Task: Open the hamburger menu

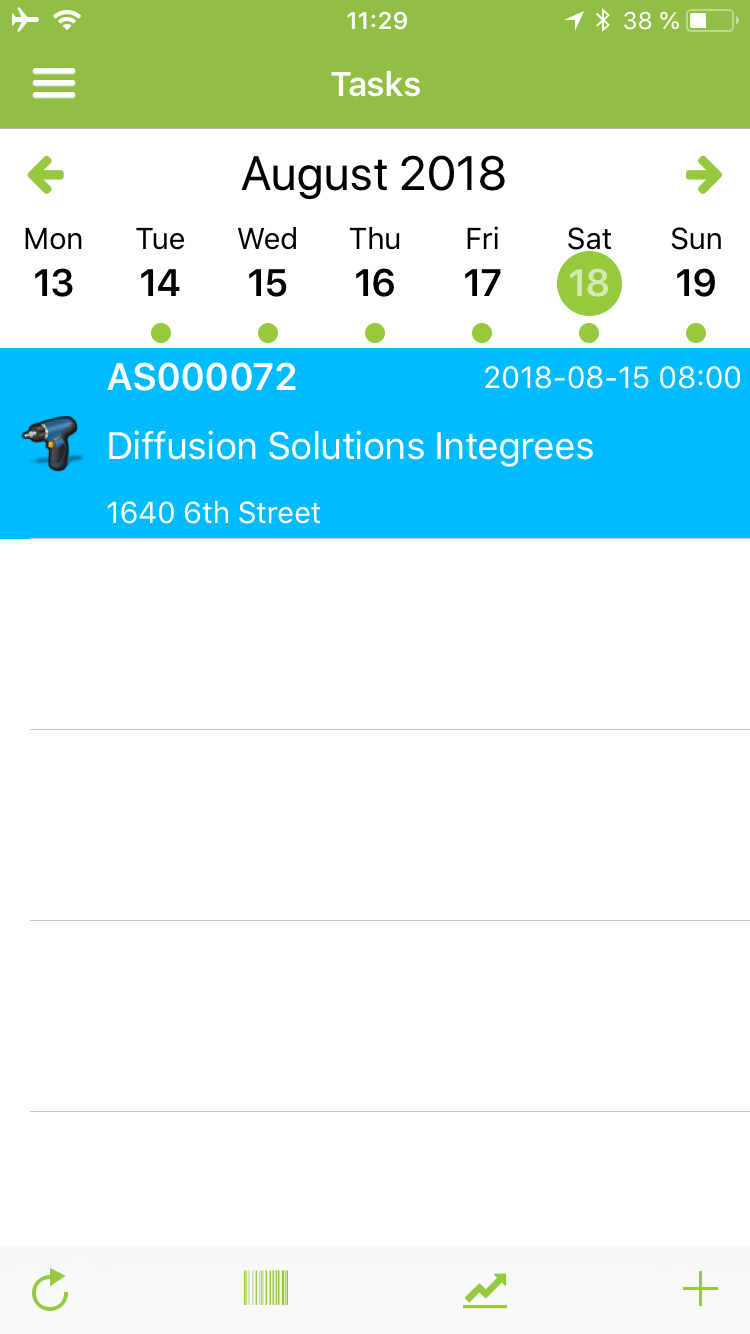Action: tap(54, 84)
